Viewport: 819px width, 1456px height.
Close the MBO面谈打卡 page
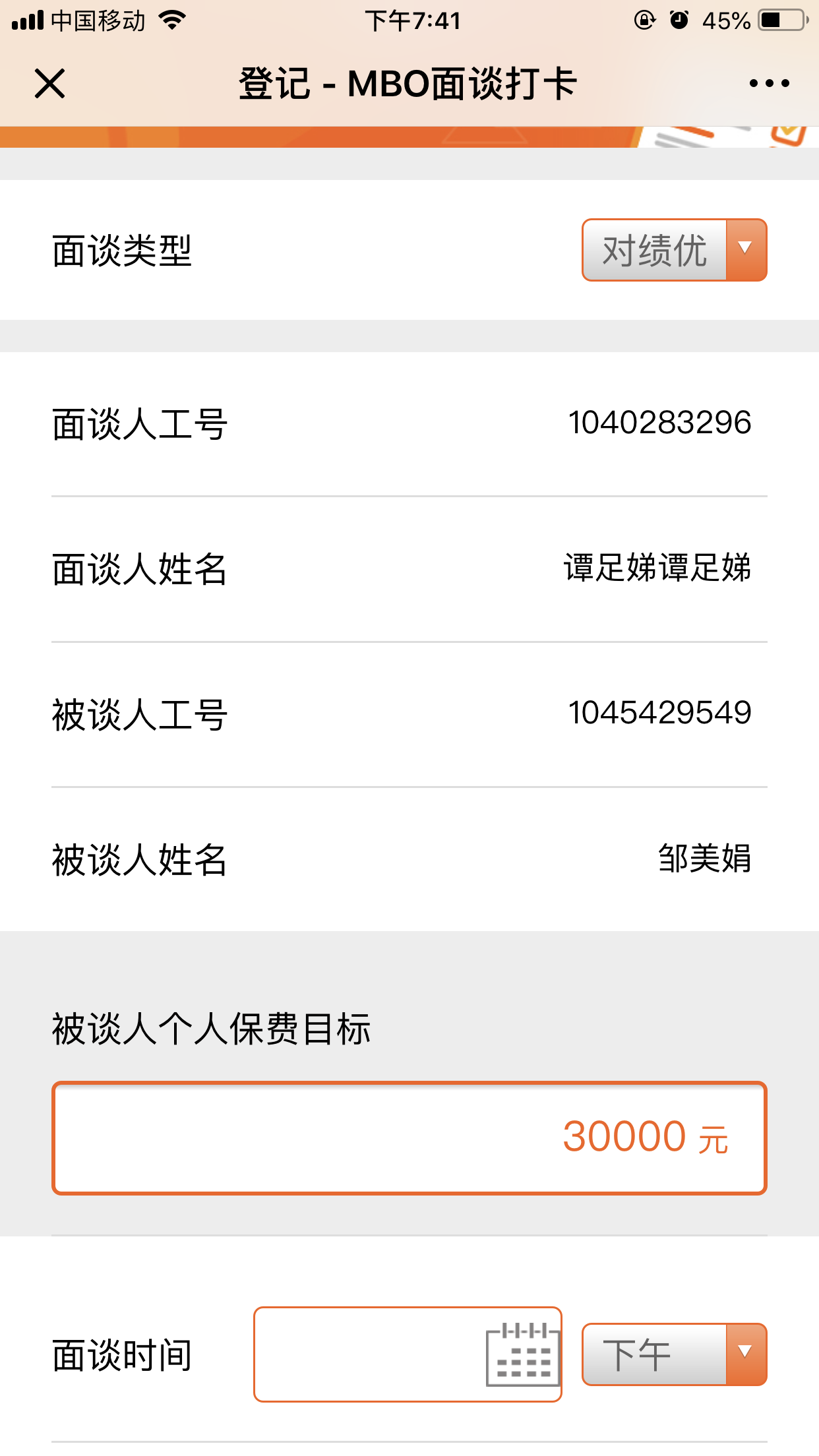tap(50, 84)
